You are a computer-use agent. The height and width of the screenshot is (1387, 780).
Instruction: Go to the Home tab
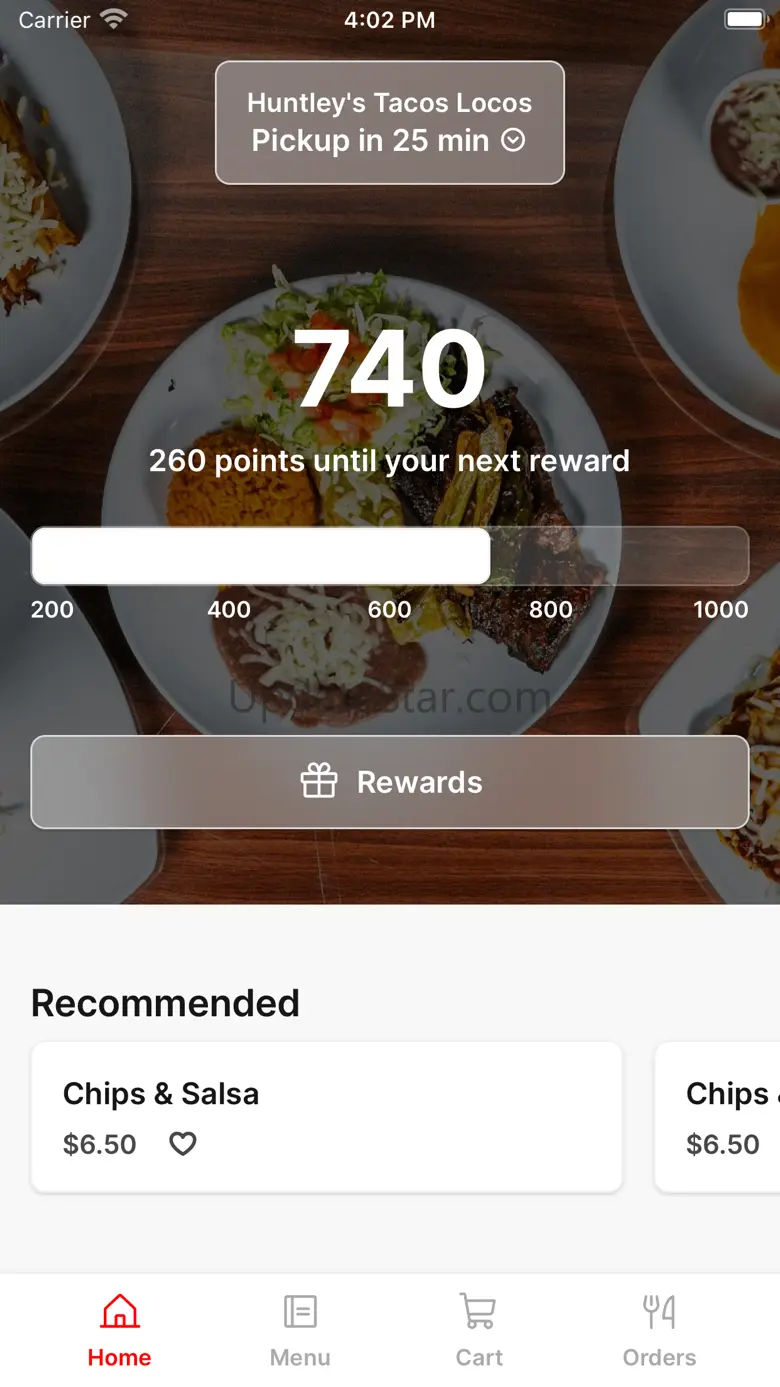[x=119, y=1330]
